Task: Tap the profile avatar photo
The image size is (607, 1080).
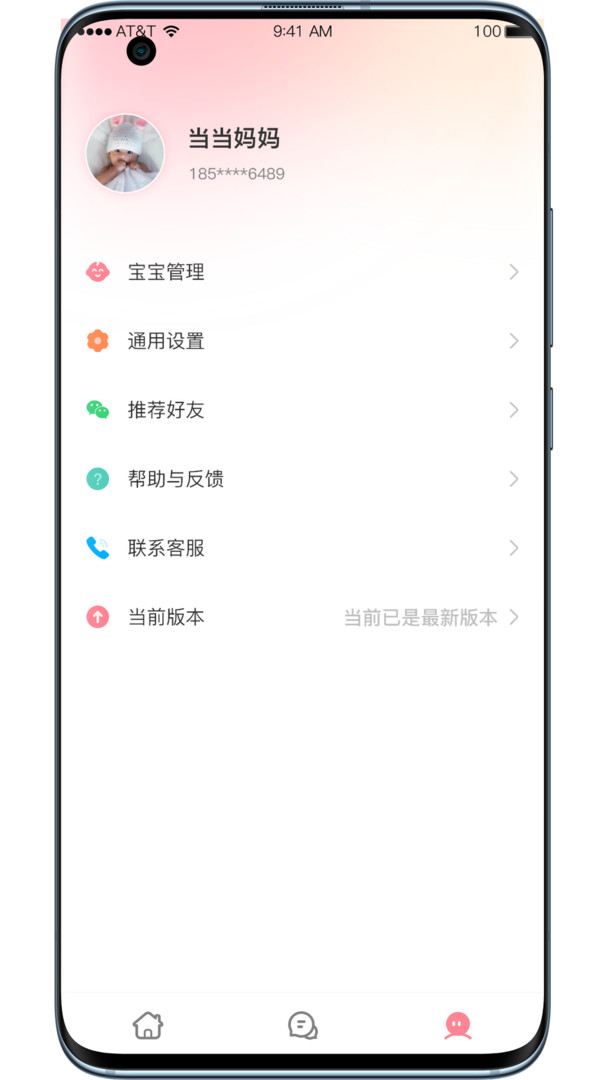Action: point(125,152)
